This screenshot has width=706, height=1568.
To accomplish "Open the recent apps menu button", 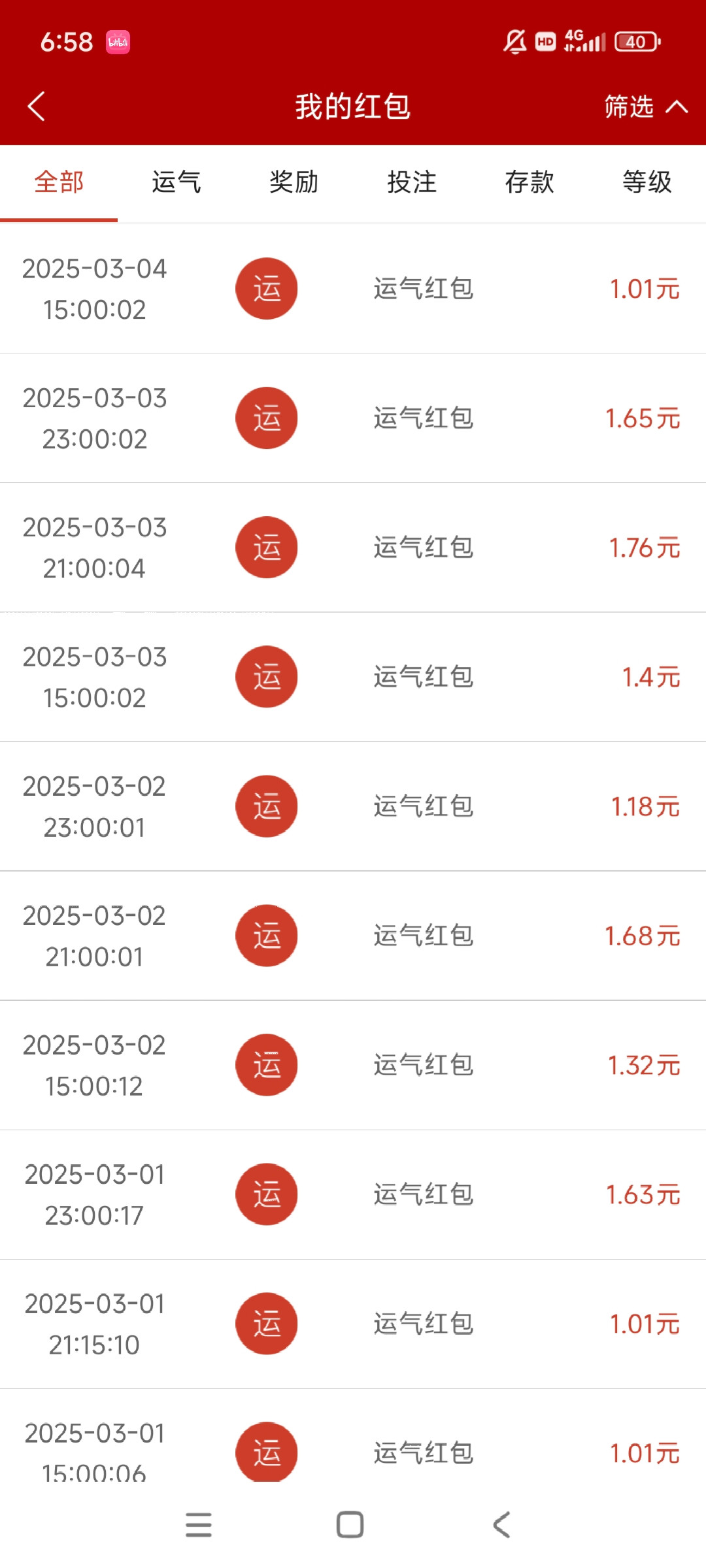I will pyautogui.click(x=199, y=1525).
